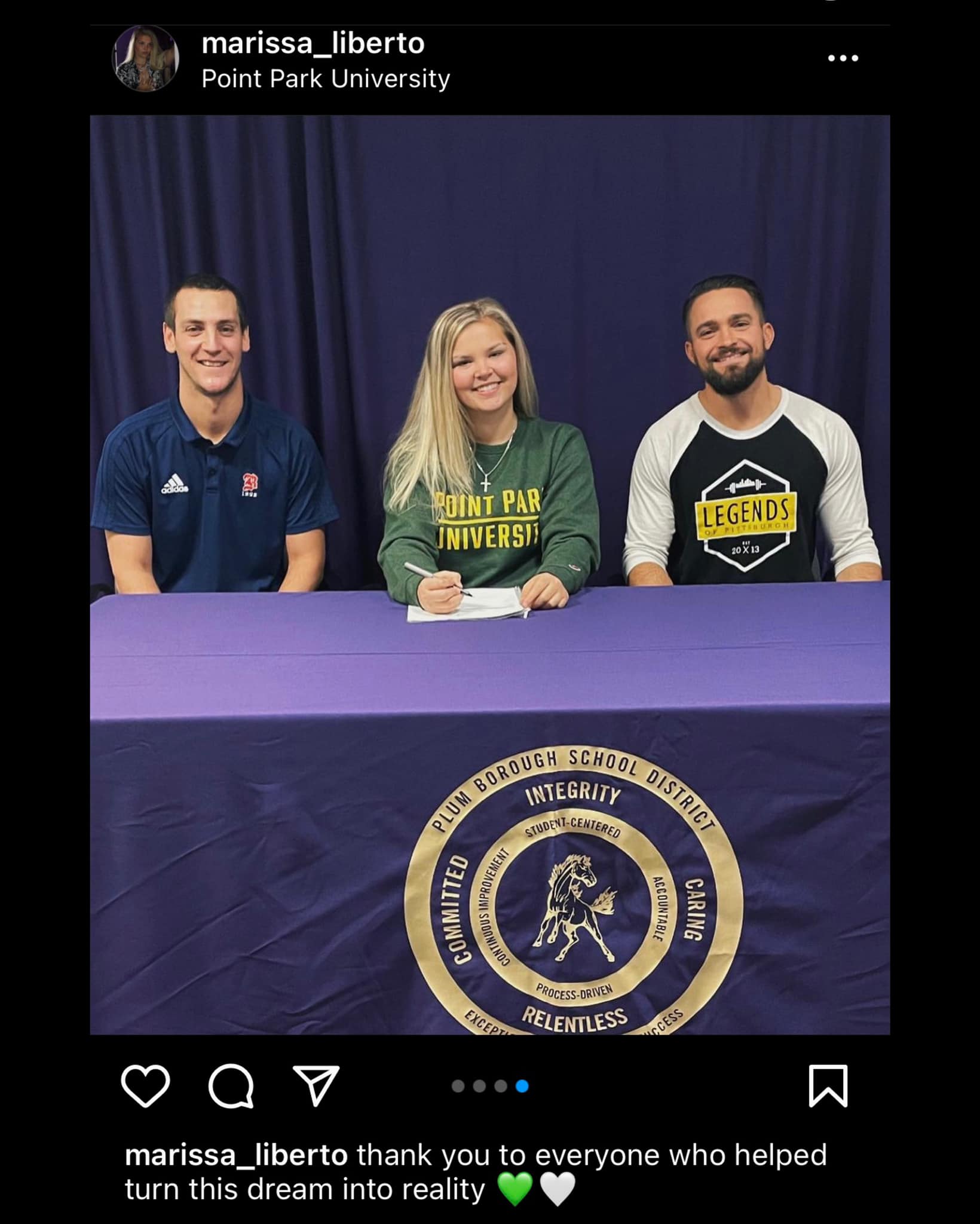Tap marissa_liberto's username in the caption

236,1155
